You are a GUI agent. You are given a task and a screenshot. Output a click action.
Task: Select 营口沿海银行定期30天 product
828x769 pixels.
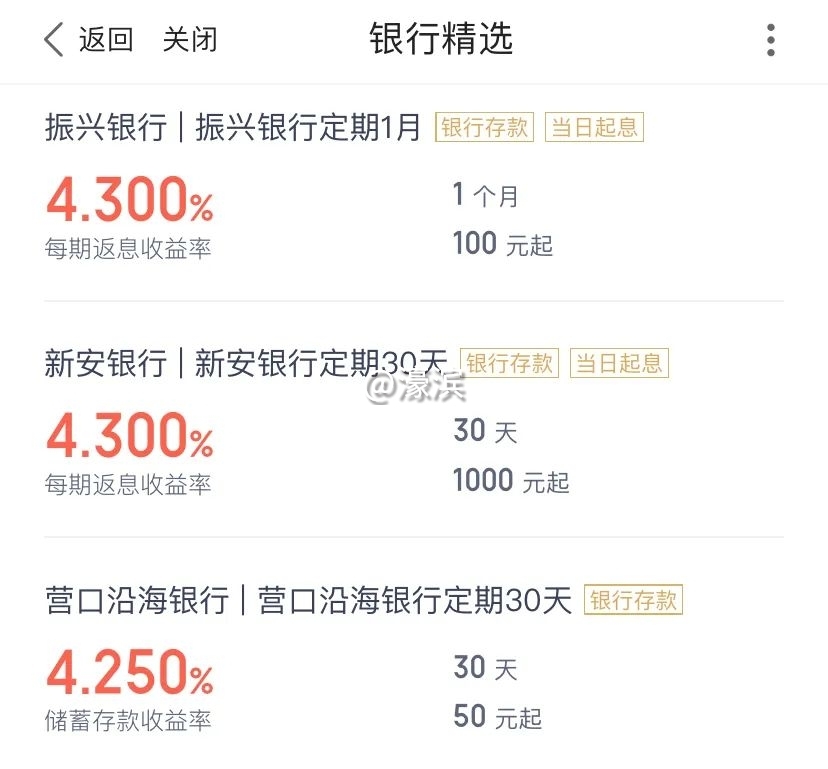[x=308, y=601]
